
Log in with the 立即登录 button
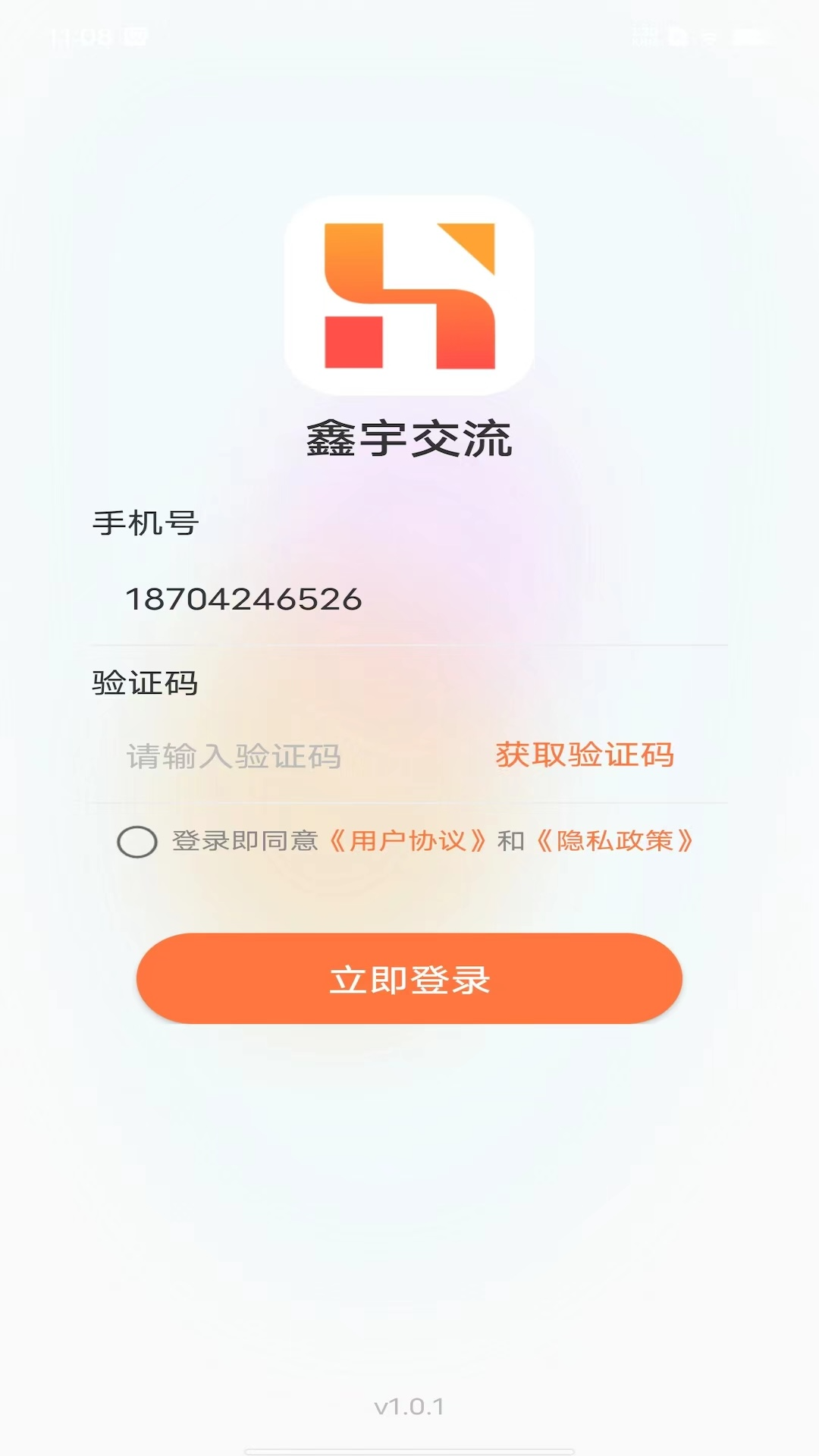pyautogui.click(x=409, y=979)
